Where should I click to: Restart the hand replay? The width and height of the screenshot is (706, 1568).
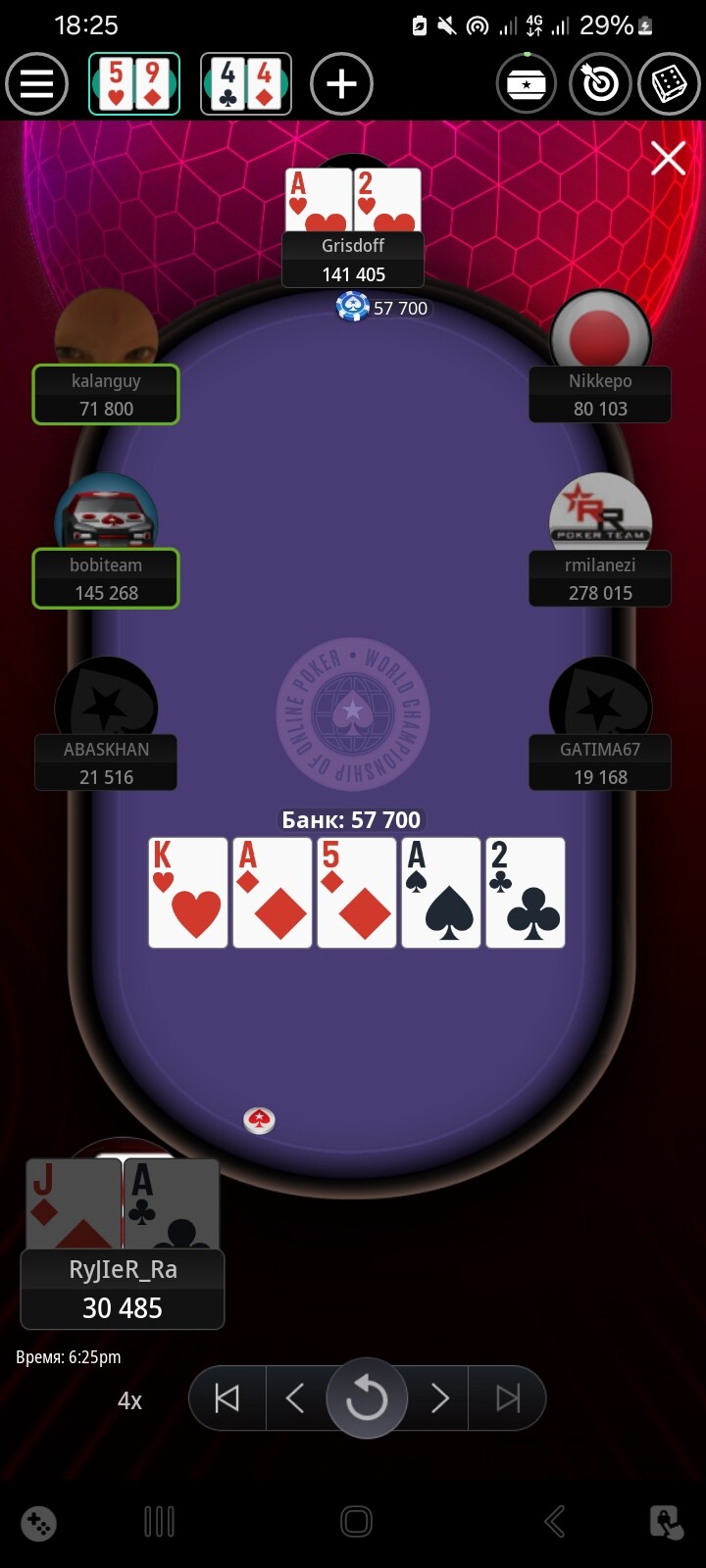coord(367,1398)
